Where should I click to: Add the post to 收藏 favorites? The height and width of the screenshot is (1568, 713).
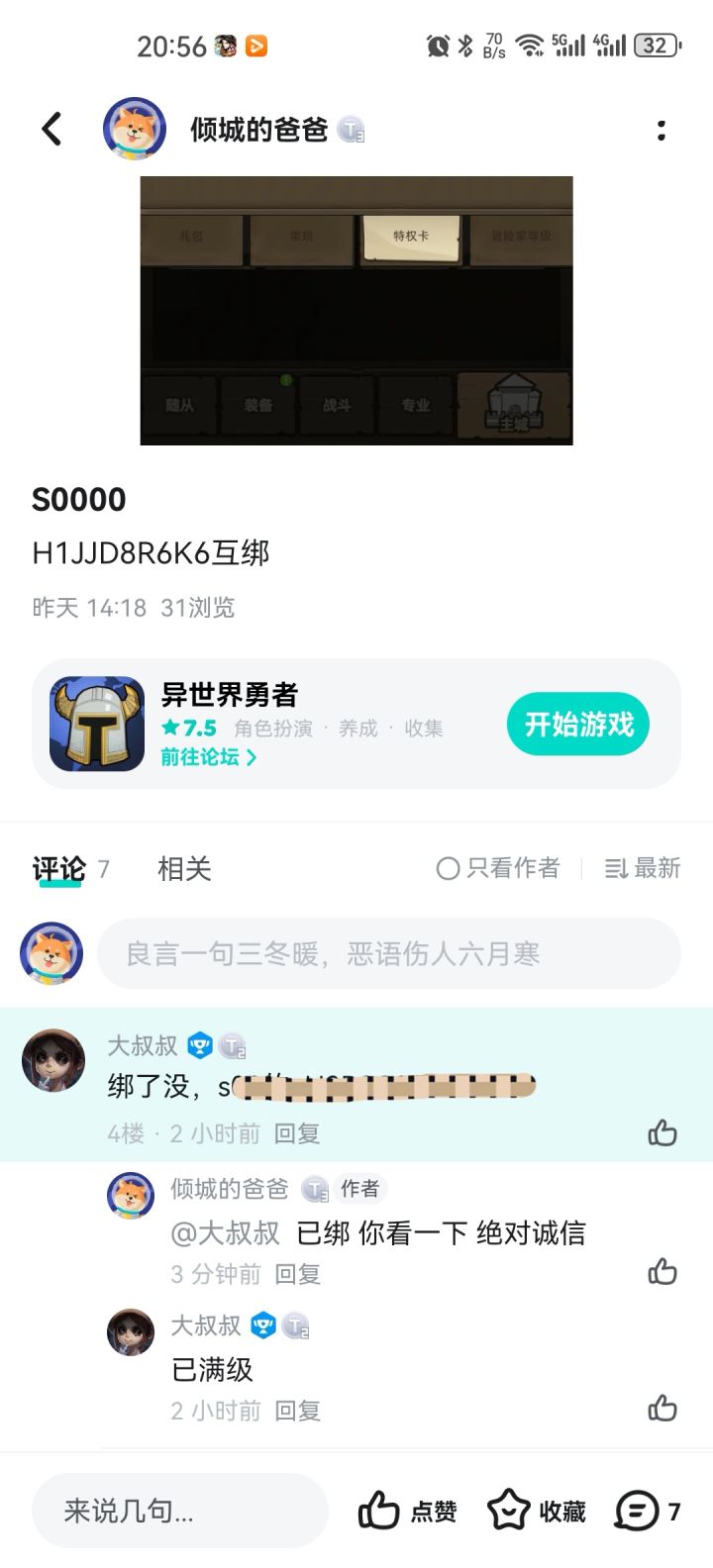tap(536, 1512)
